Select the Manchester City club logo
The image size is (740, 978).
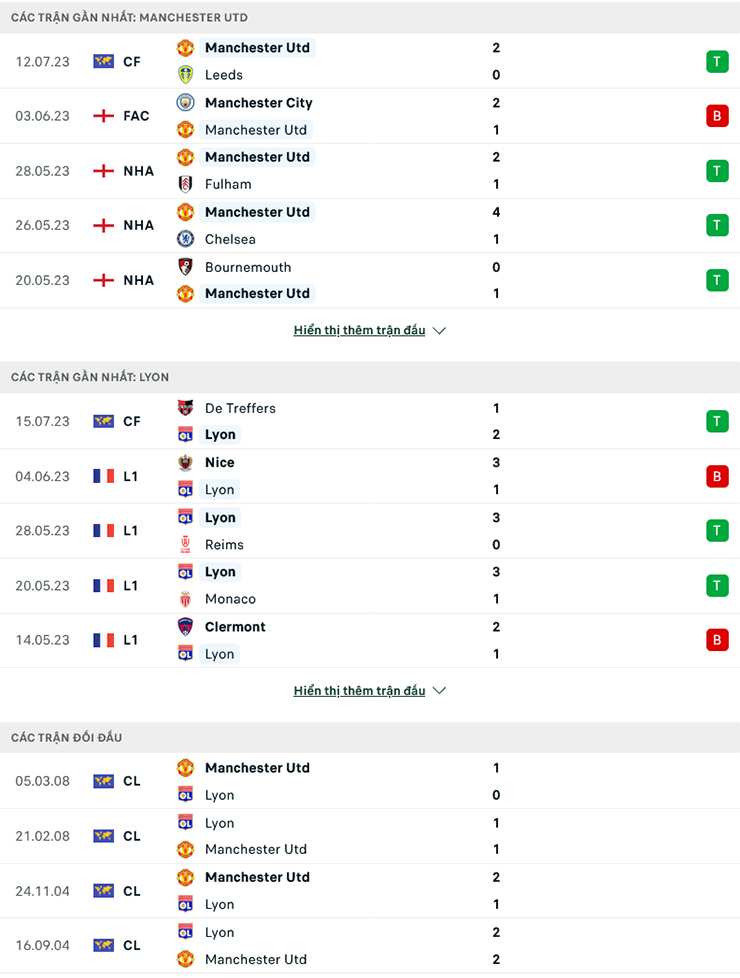coord(186,102)
